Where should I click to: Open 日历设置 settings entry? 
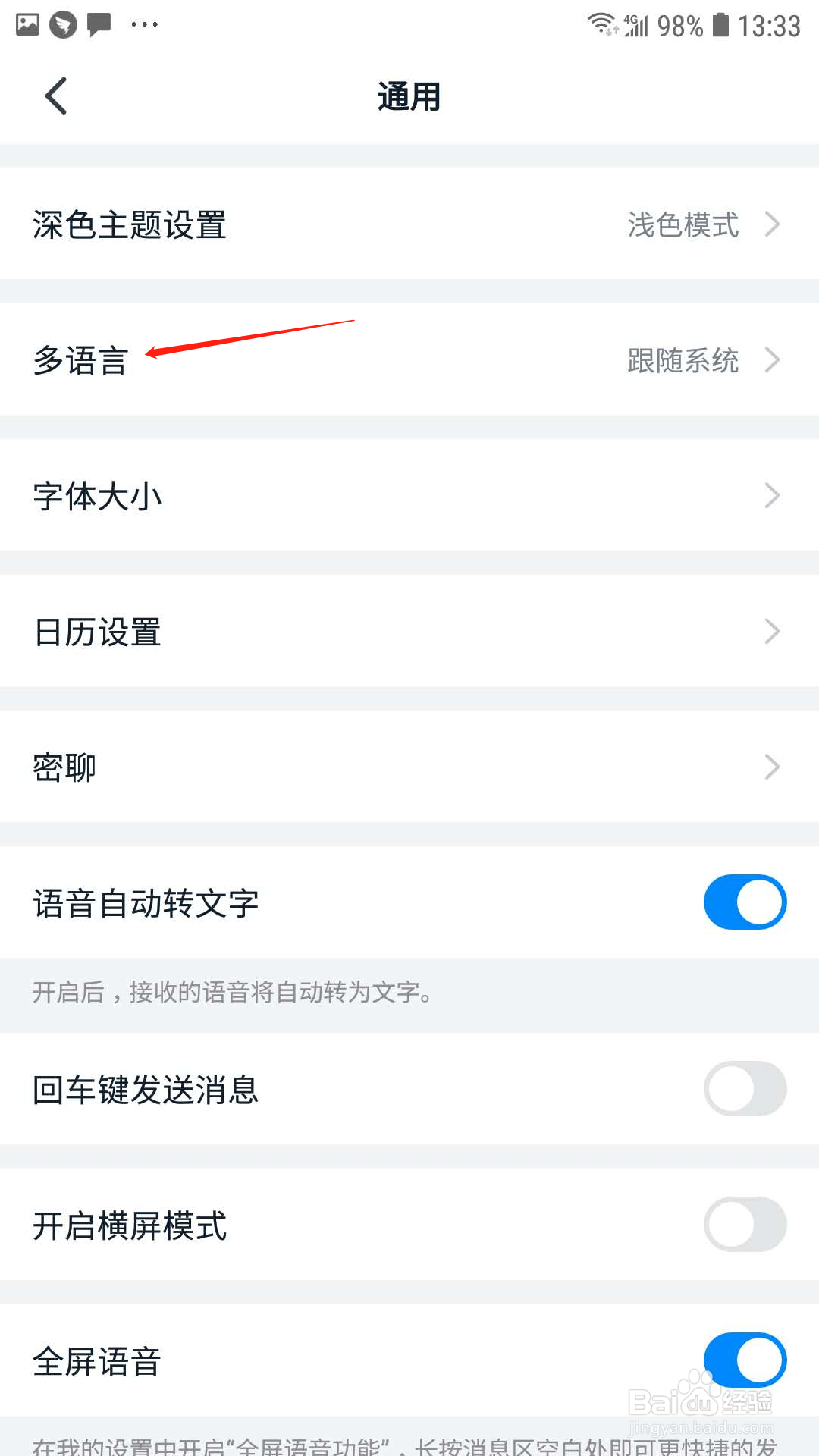tap(97, 630)
